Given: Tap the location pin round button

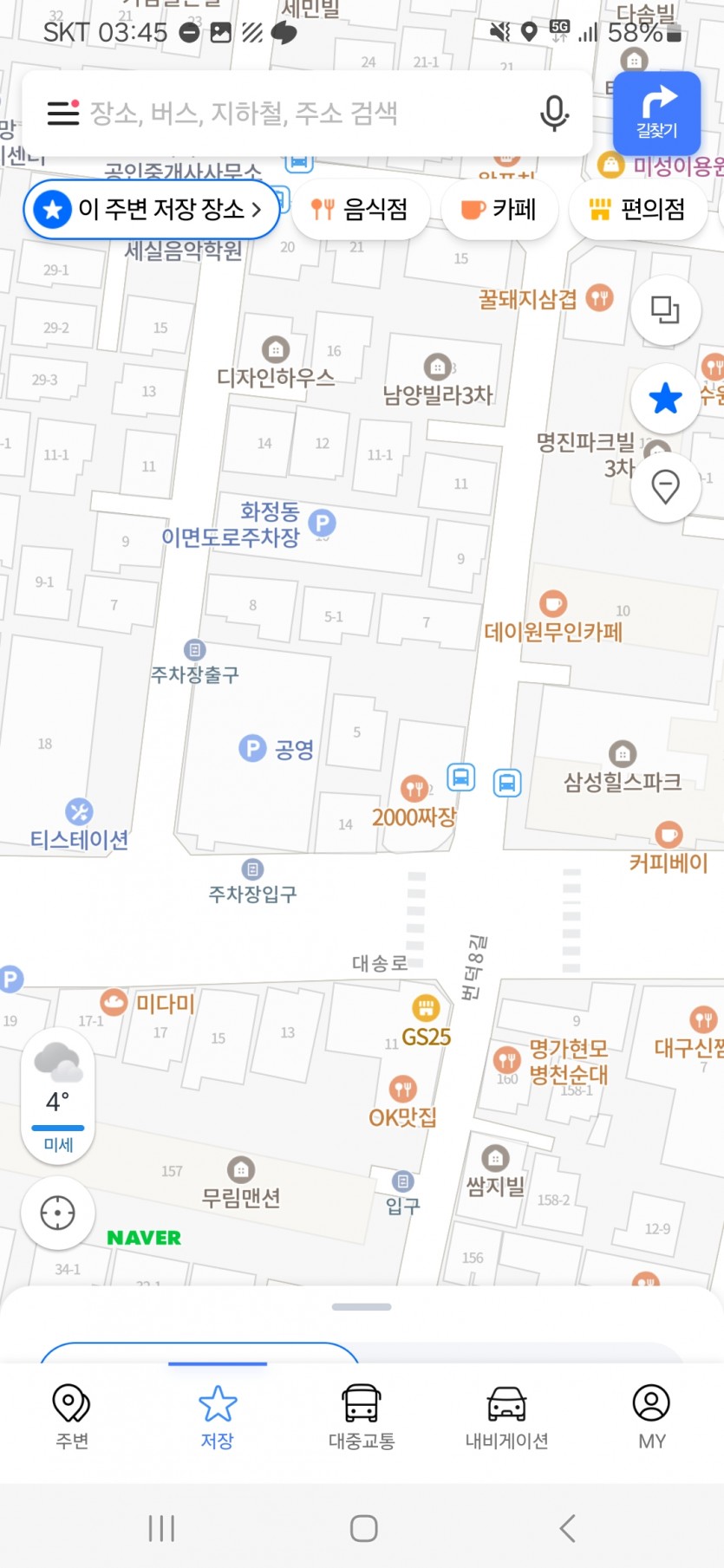Looking at the screenshot, I should pyautogui.click(x=665, y=486).
